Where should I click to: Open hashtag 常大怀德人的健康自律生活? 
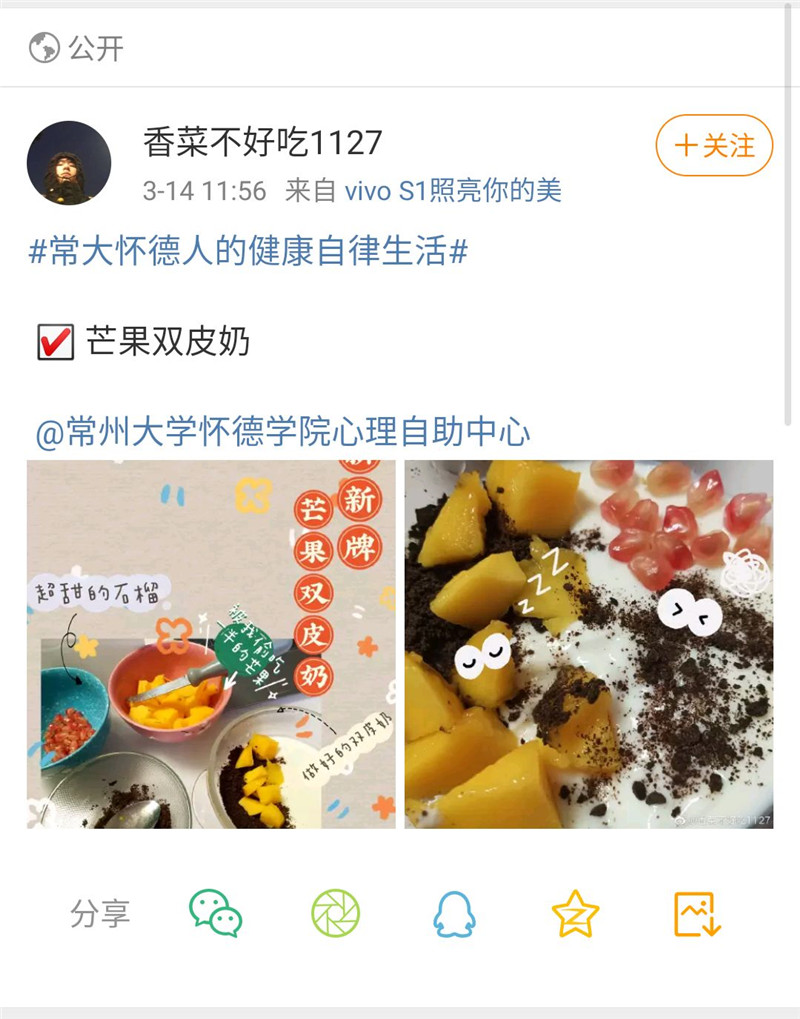pos(248,251)
